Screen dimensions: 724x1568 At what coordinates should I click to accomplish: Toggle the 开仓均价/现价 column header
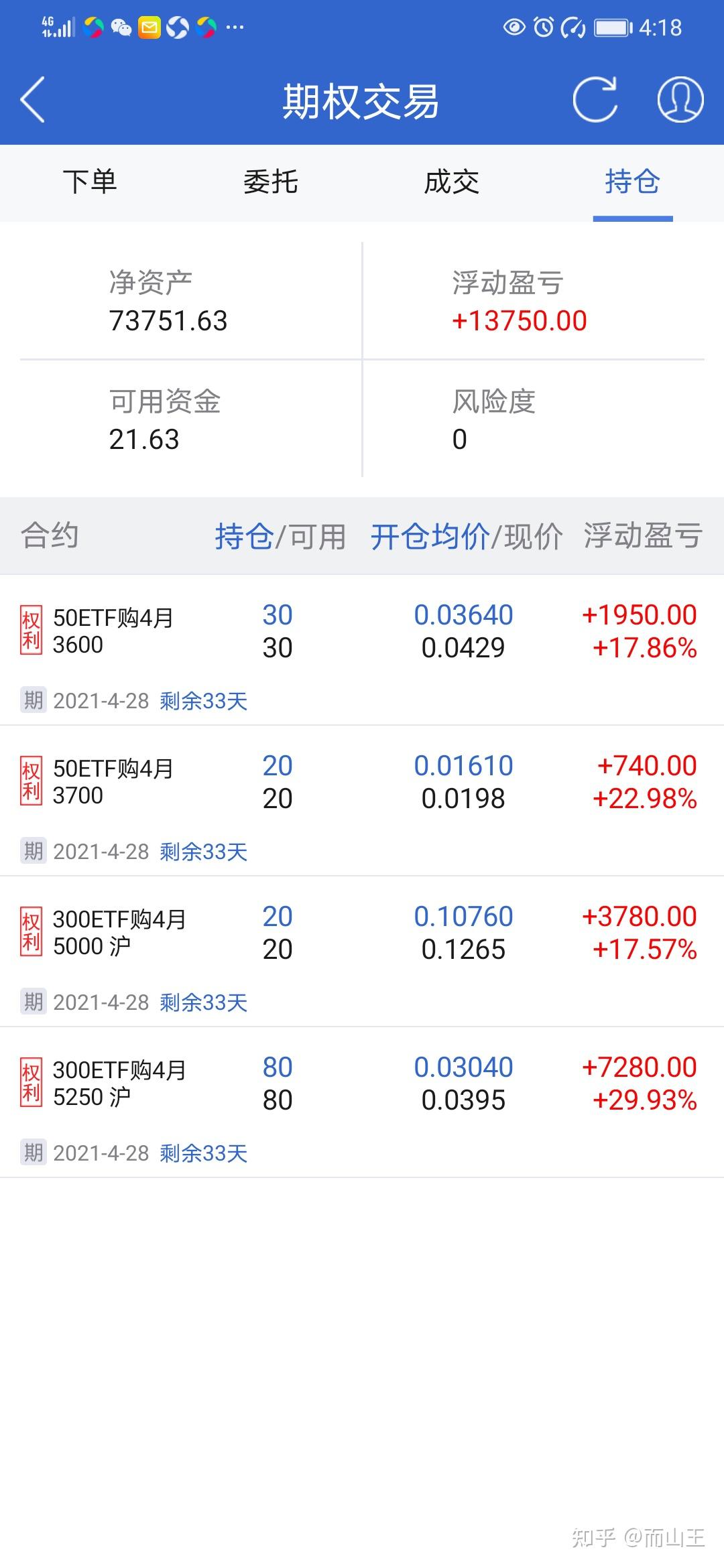click(x=466, y=537)
